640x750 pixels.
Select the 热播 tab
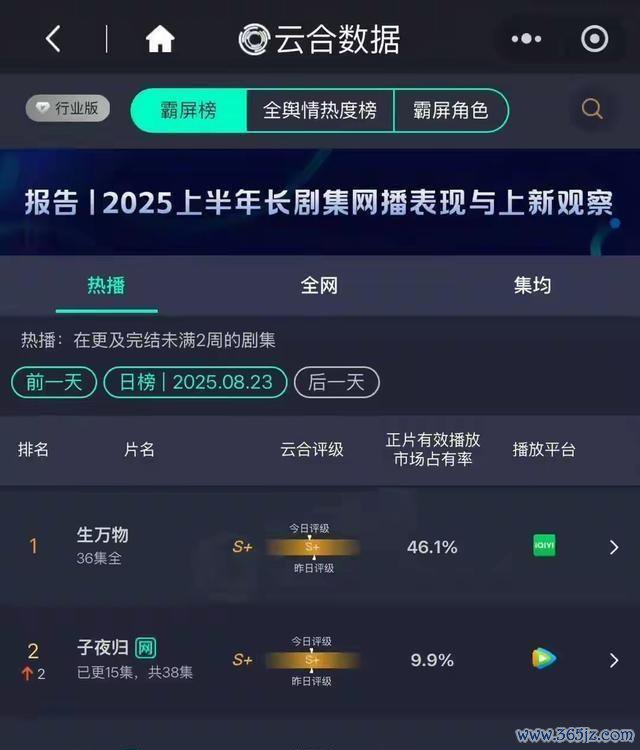(106, 286)
